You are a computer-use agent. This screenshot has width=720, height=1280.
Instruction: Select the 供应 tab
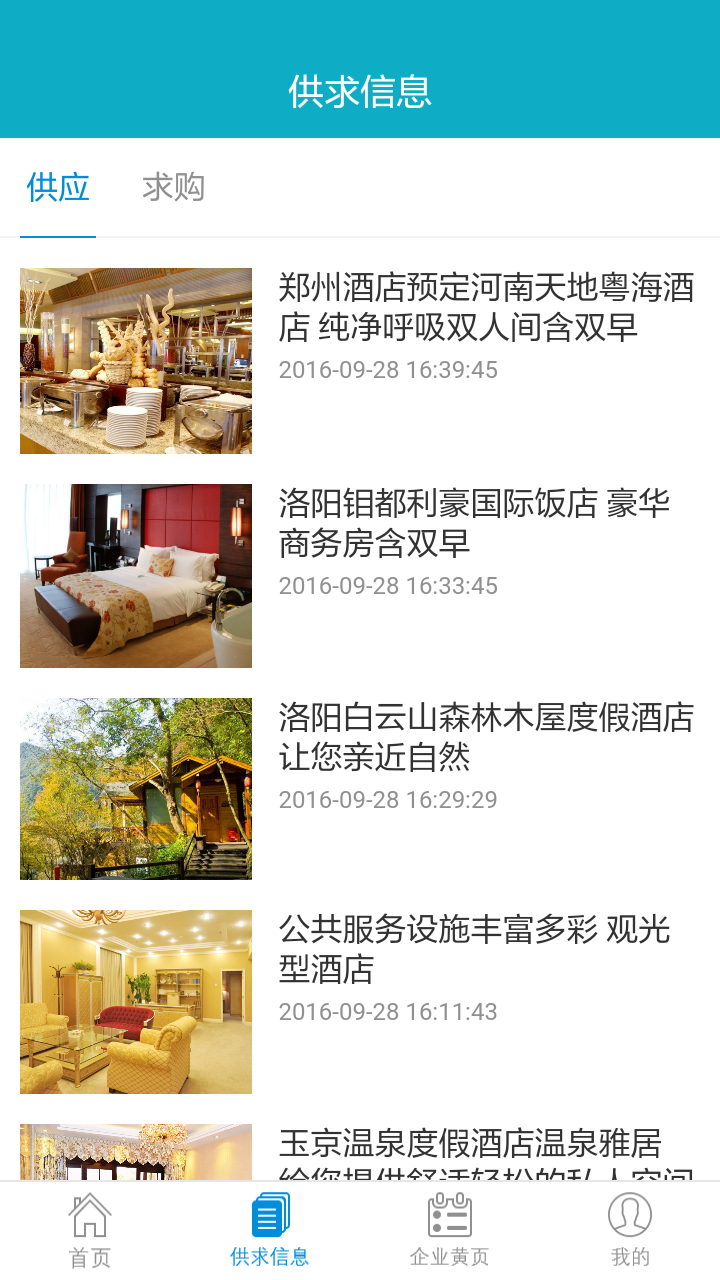(58, 187)
